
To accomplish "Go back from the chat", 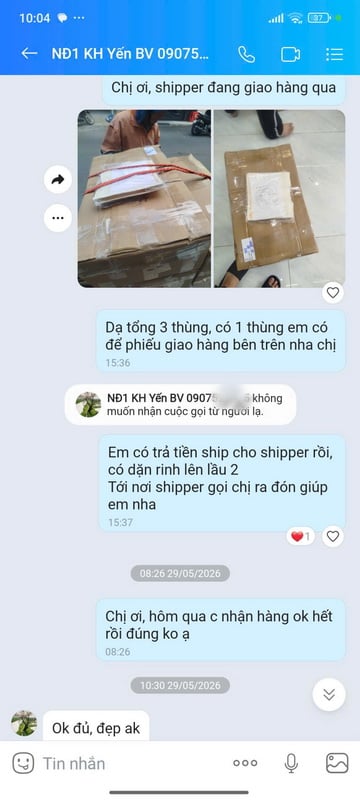I will coord(29,54).
